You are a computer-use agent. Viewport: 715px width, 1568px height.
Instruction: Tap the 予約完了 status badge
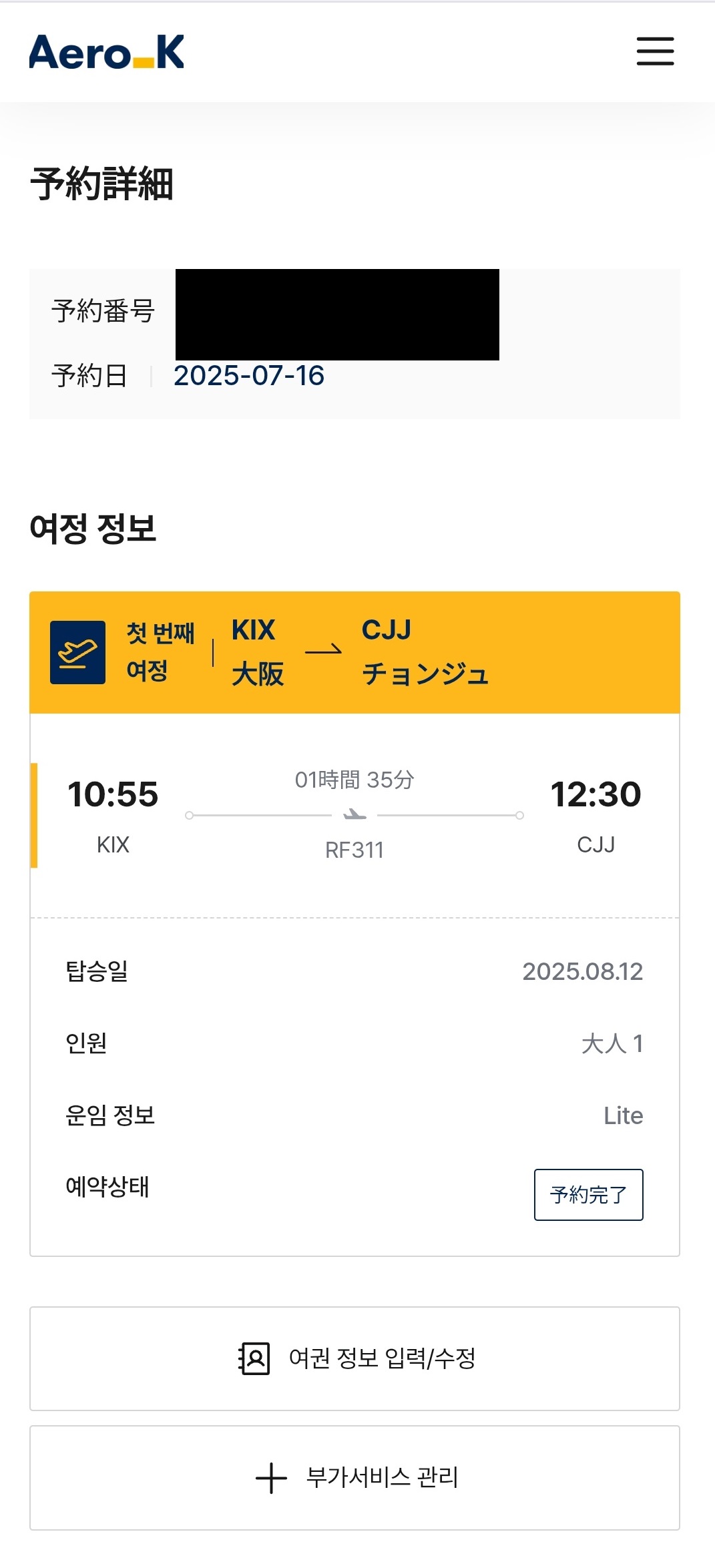(588, 1195)
